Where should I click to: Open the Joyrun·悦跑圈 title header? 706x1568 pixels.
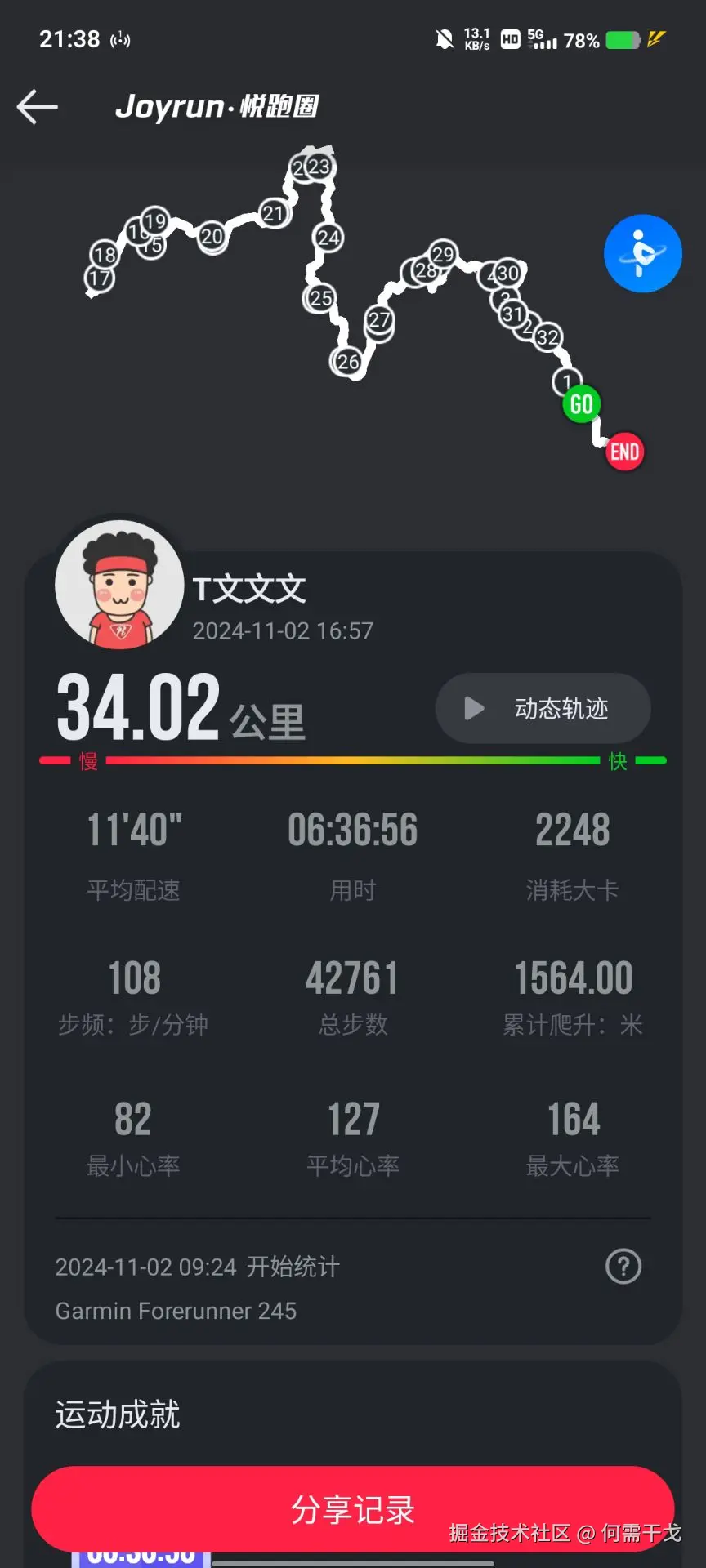point(218,107)
